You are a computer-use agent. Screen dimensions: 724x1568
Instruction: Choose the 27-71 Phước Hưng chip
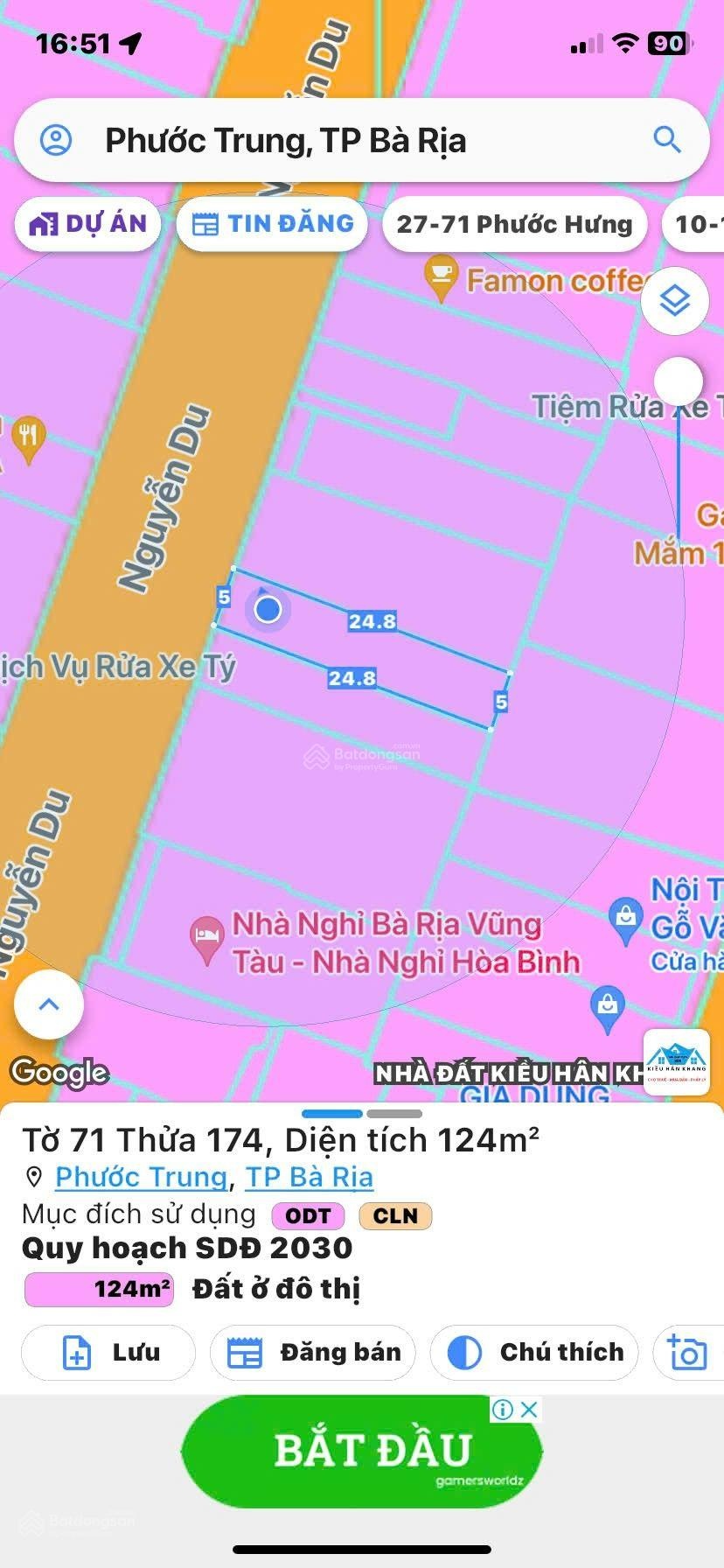click(514, 225)
